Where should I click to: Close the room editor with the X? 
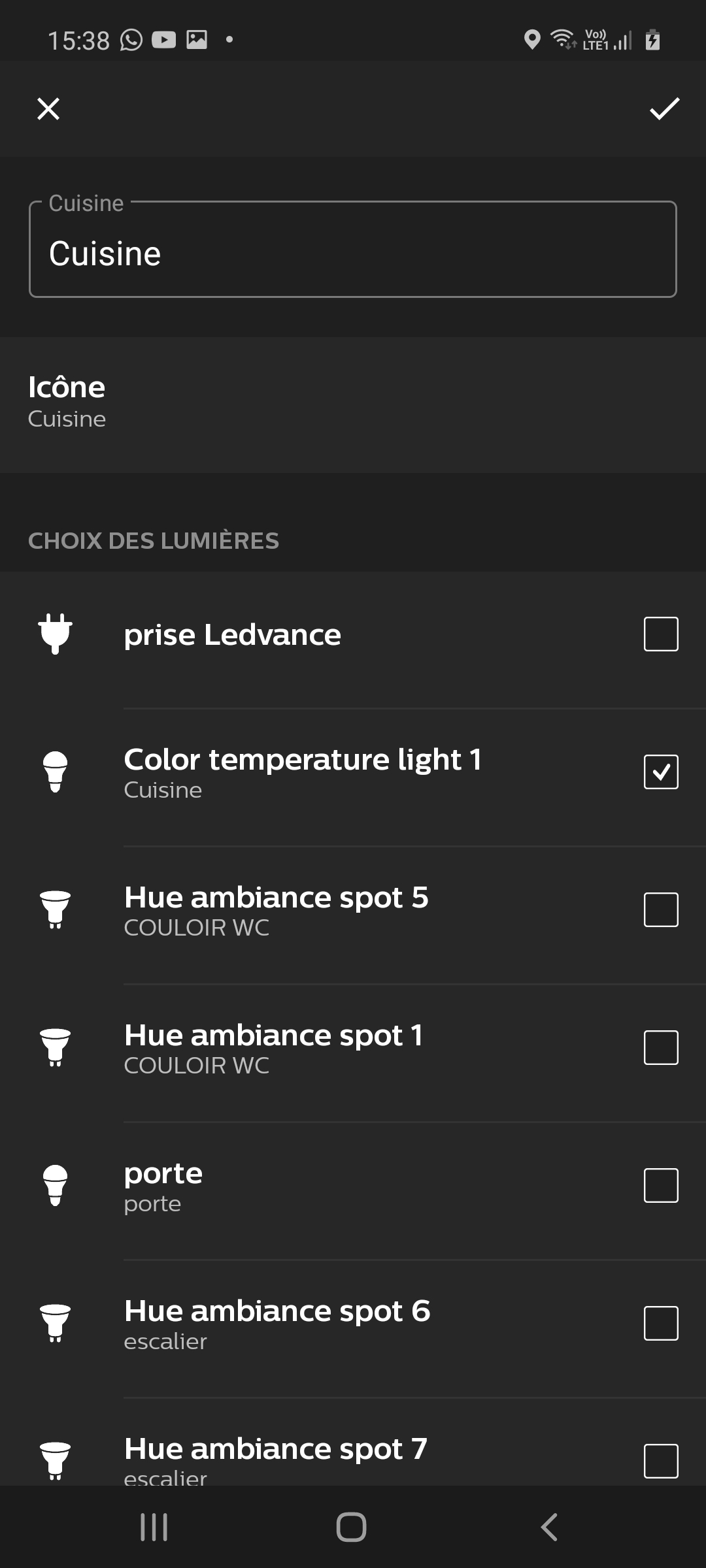[48, 109]
